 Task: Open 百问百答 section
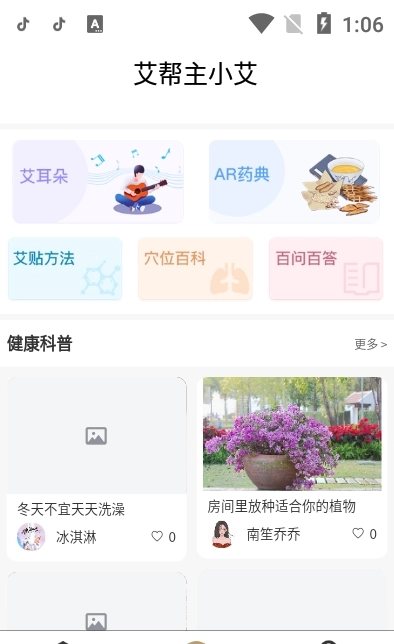pyautogui.click(x=326, y=268)
